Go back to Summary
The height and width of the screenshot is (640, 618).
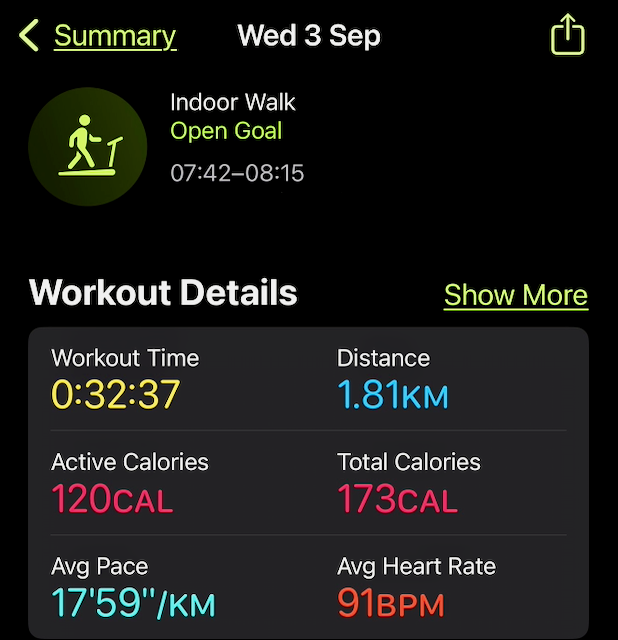98,37
